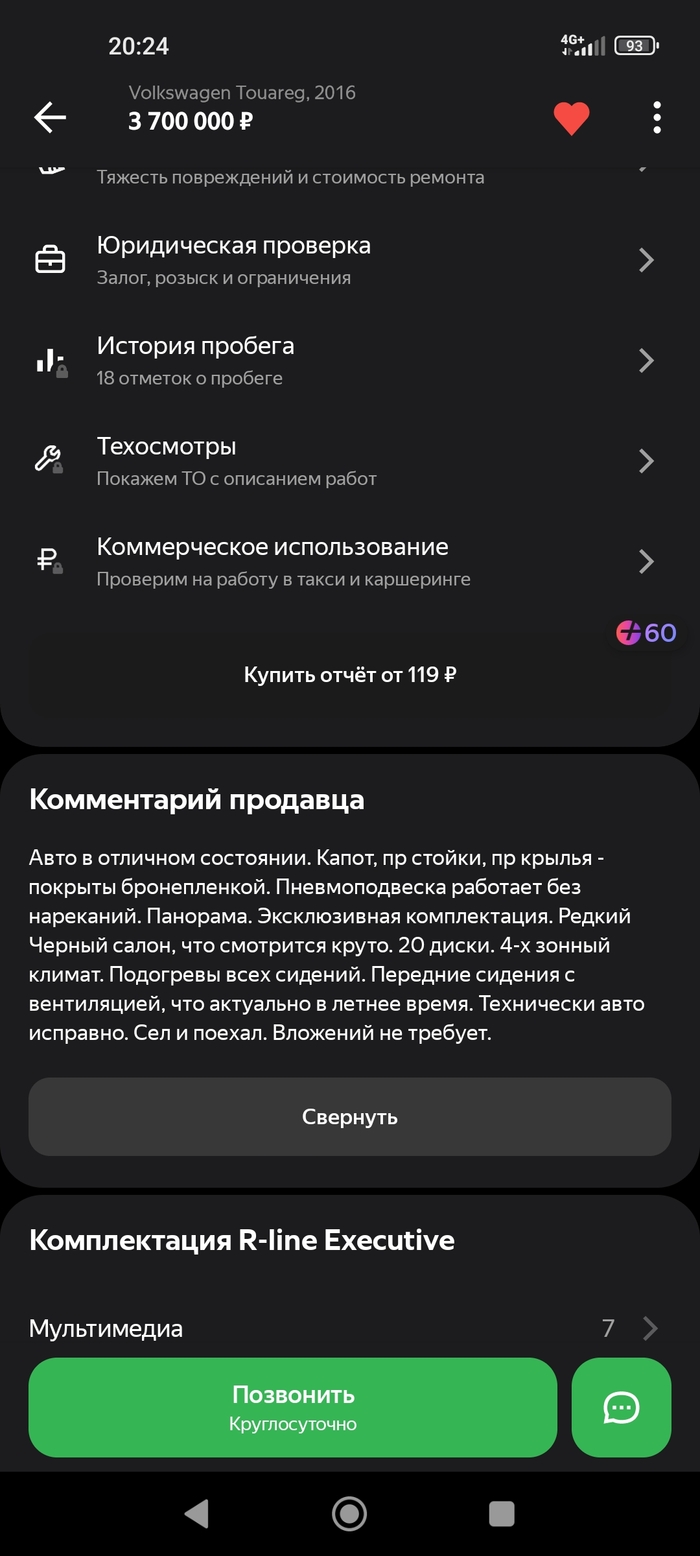
Task: Go back from the Touareg listing
Action: coord(50,118)
